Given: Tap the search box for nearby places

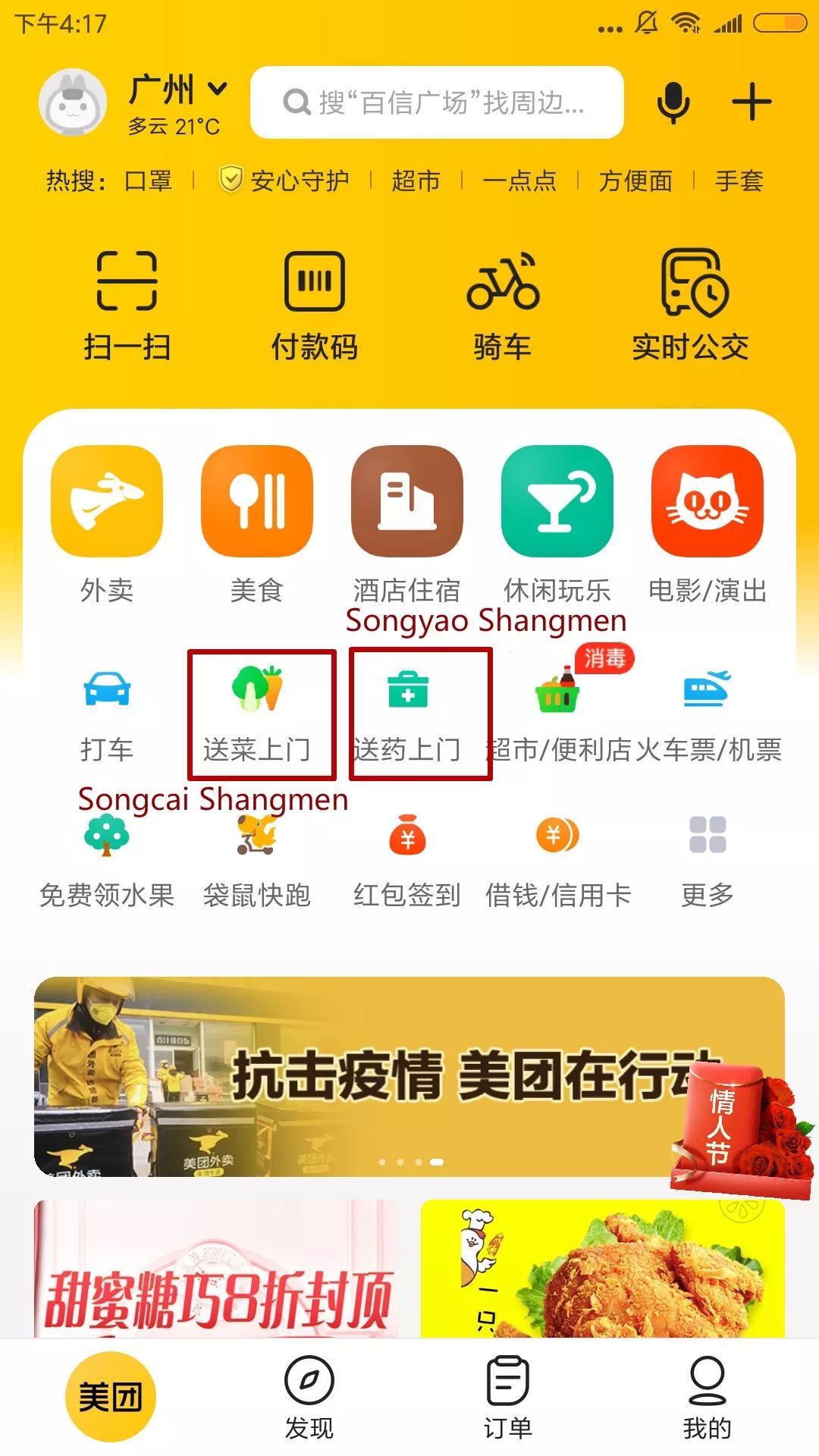Looking at the screenshot, I should click(436, 102).
